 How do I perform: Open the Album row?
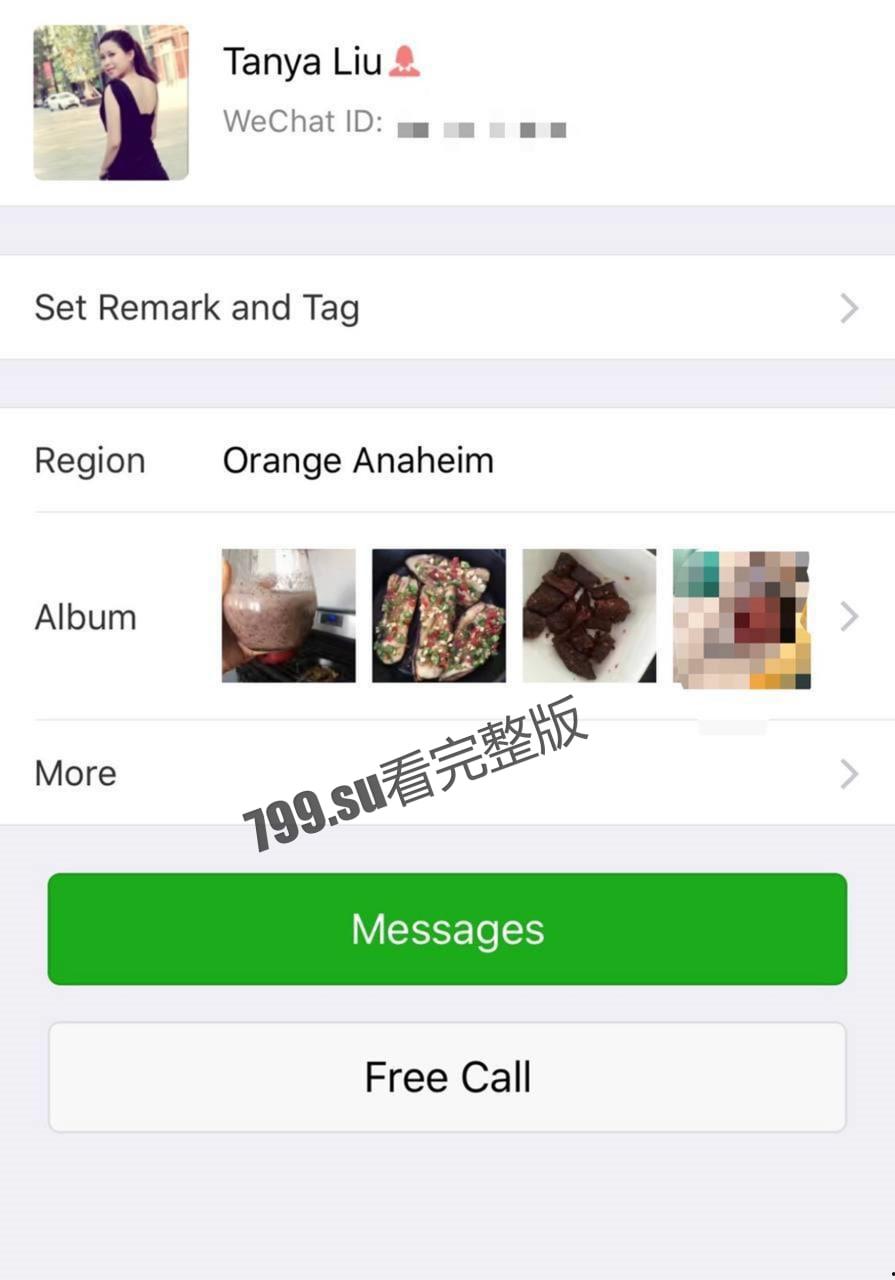(447, 616)
